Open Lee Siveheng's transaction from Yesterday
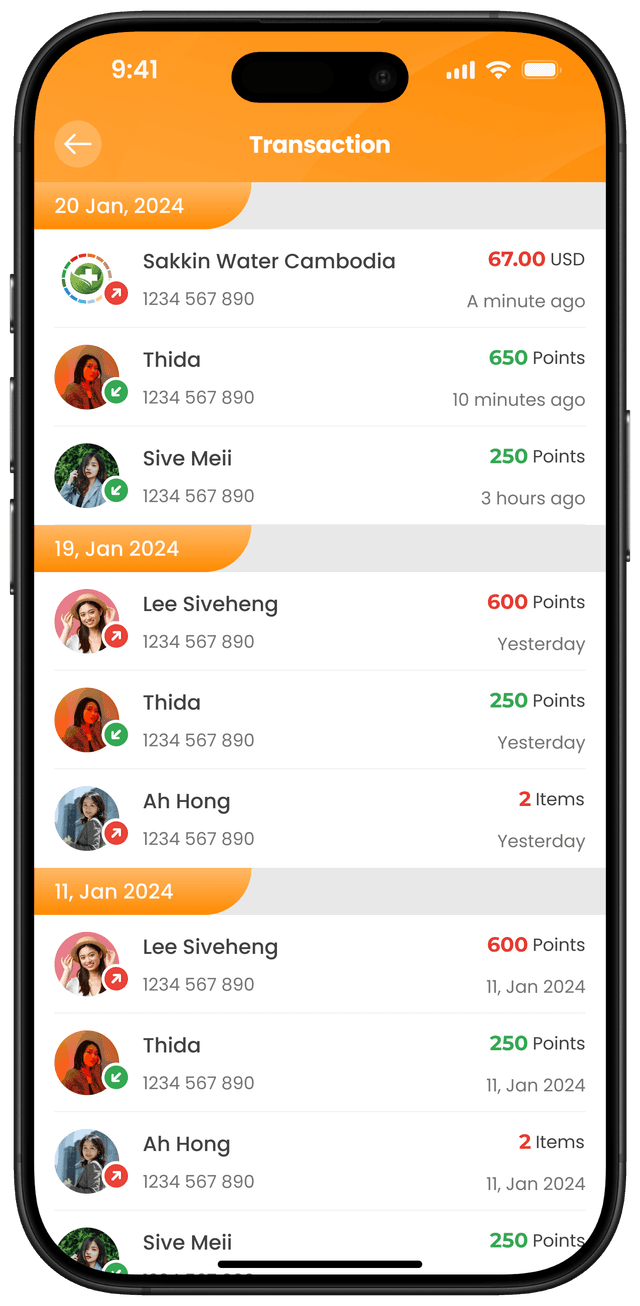This screenshot has height=1306, width=640. tap(320, 622)
